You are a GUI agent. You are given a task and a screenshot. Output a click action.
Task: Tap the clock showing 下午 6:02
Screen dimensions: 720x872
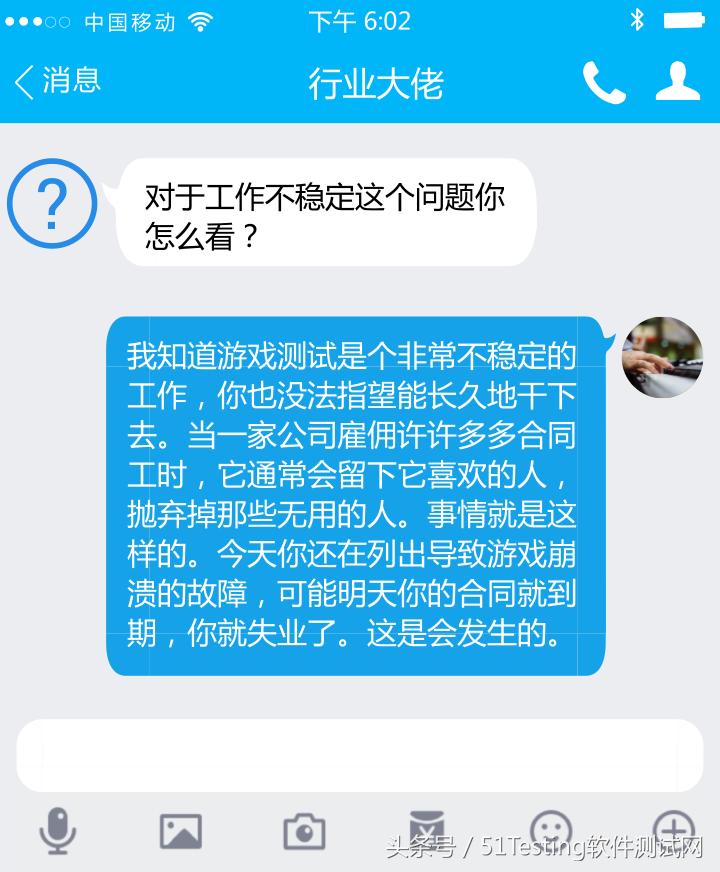(x=362, y=21)
